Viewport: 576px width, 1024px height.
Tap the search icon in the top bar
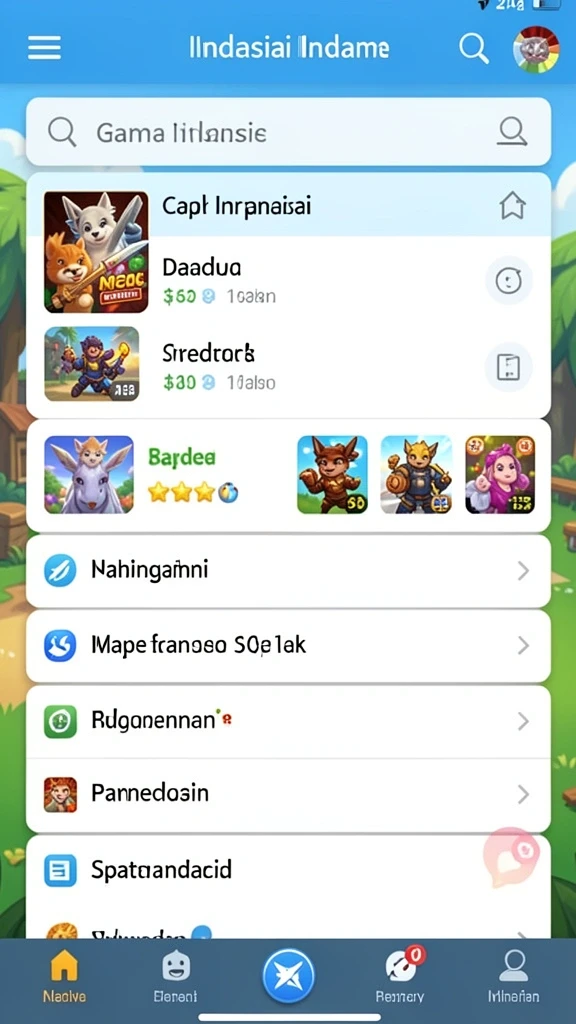[x=473, y=48]
